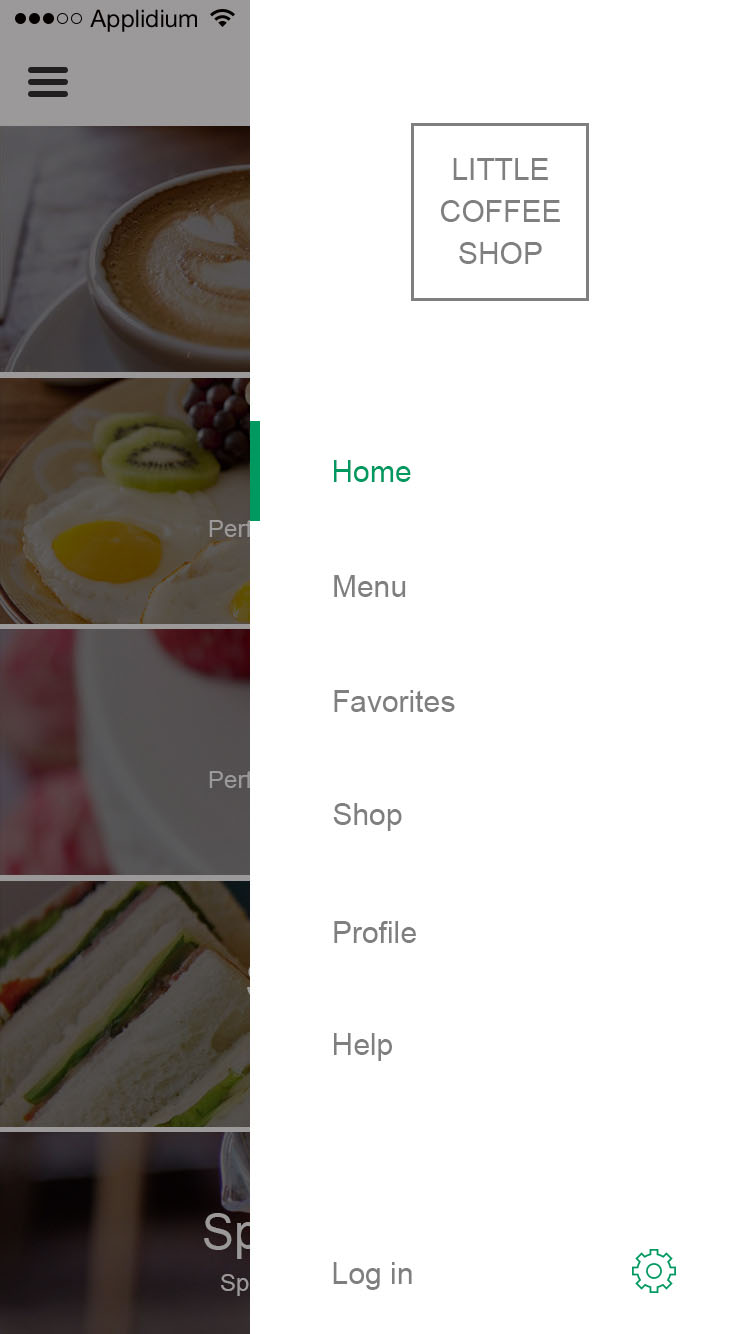Tap the hamburger menu button

click(48, 82)
